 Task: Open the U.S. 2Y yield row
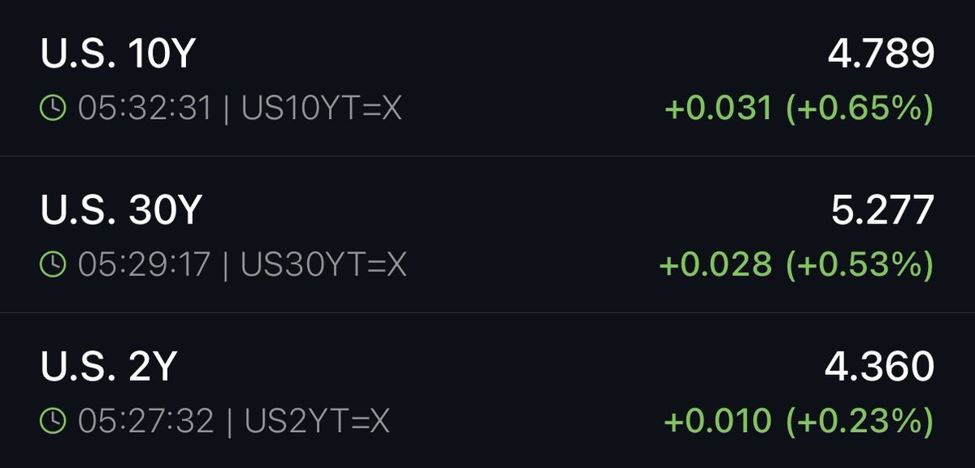pyautogui.click(x=488, y=390)
